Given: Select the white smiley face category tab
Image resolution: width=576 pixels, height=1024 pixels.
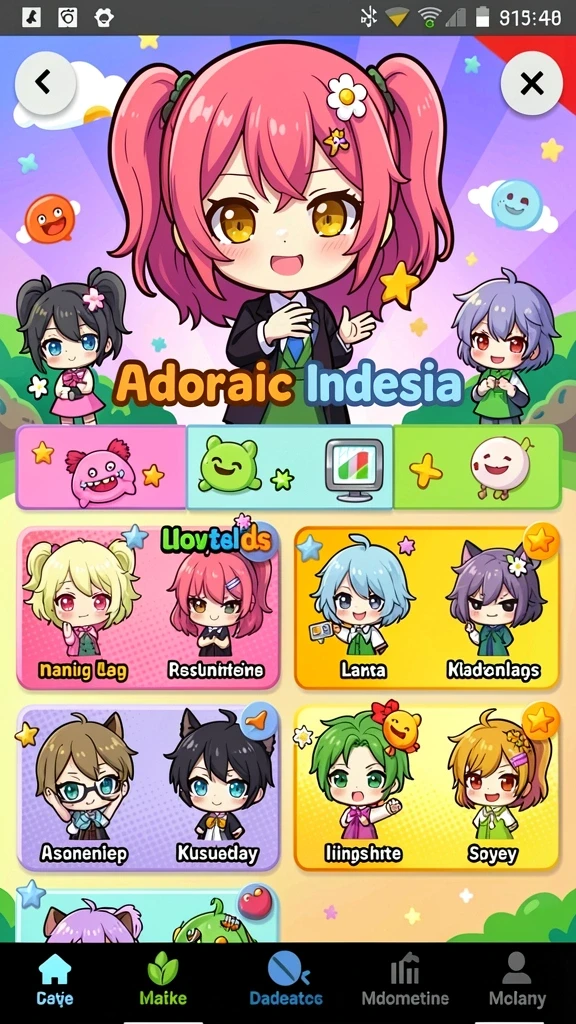Looking at the screenshot, I should [x=477, y=467].
